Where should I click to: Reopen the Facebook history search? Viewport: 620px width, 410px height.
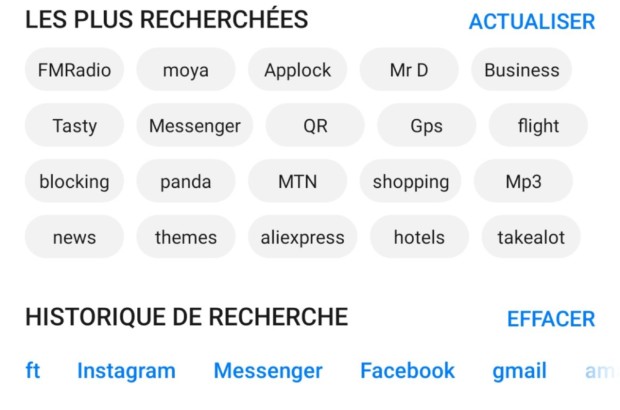407,371
